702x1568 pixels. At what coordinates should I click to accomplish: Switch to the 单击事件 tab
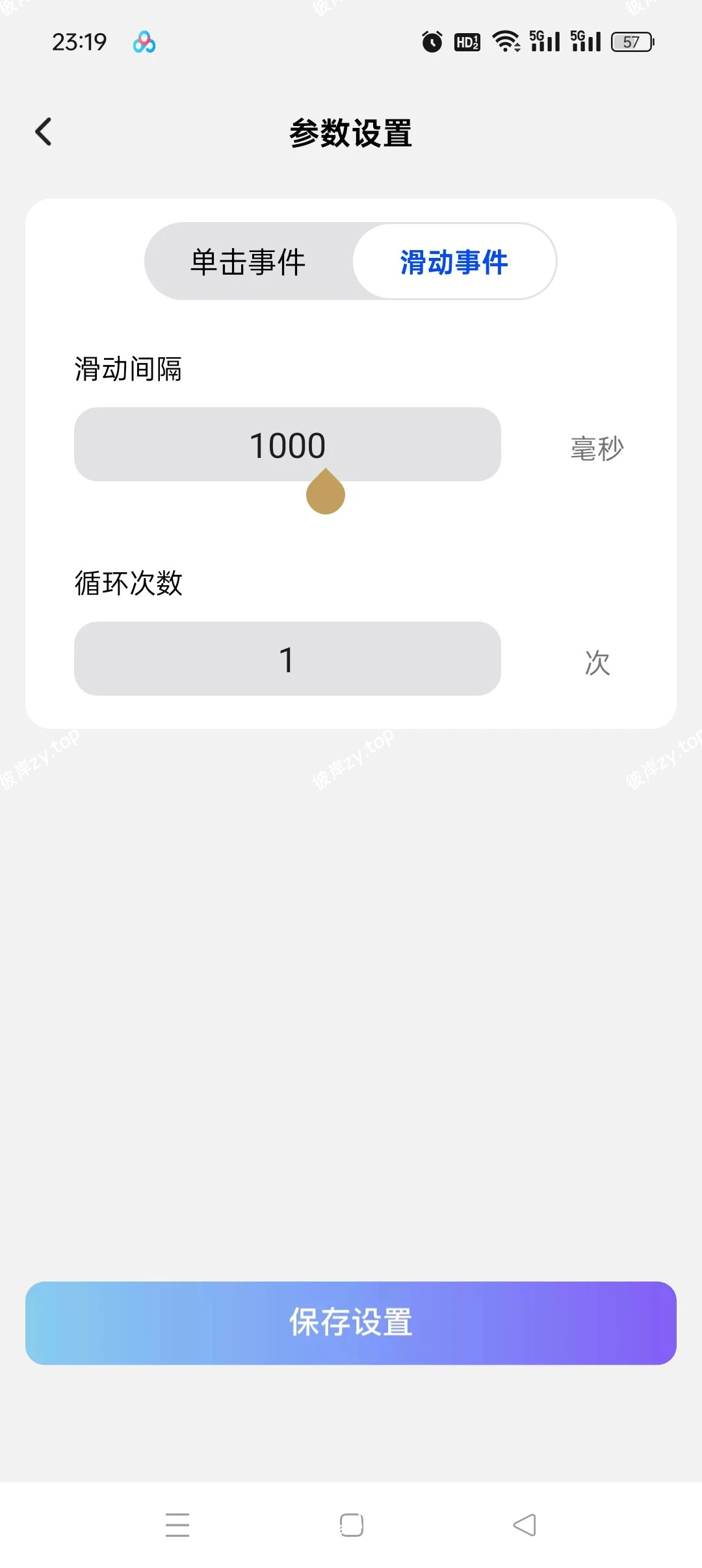tap(249, 261)
